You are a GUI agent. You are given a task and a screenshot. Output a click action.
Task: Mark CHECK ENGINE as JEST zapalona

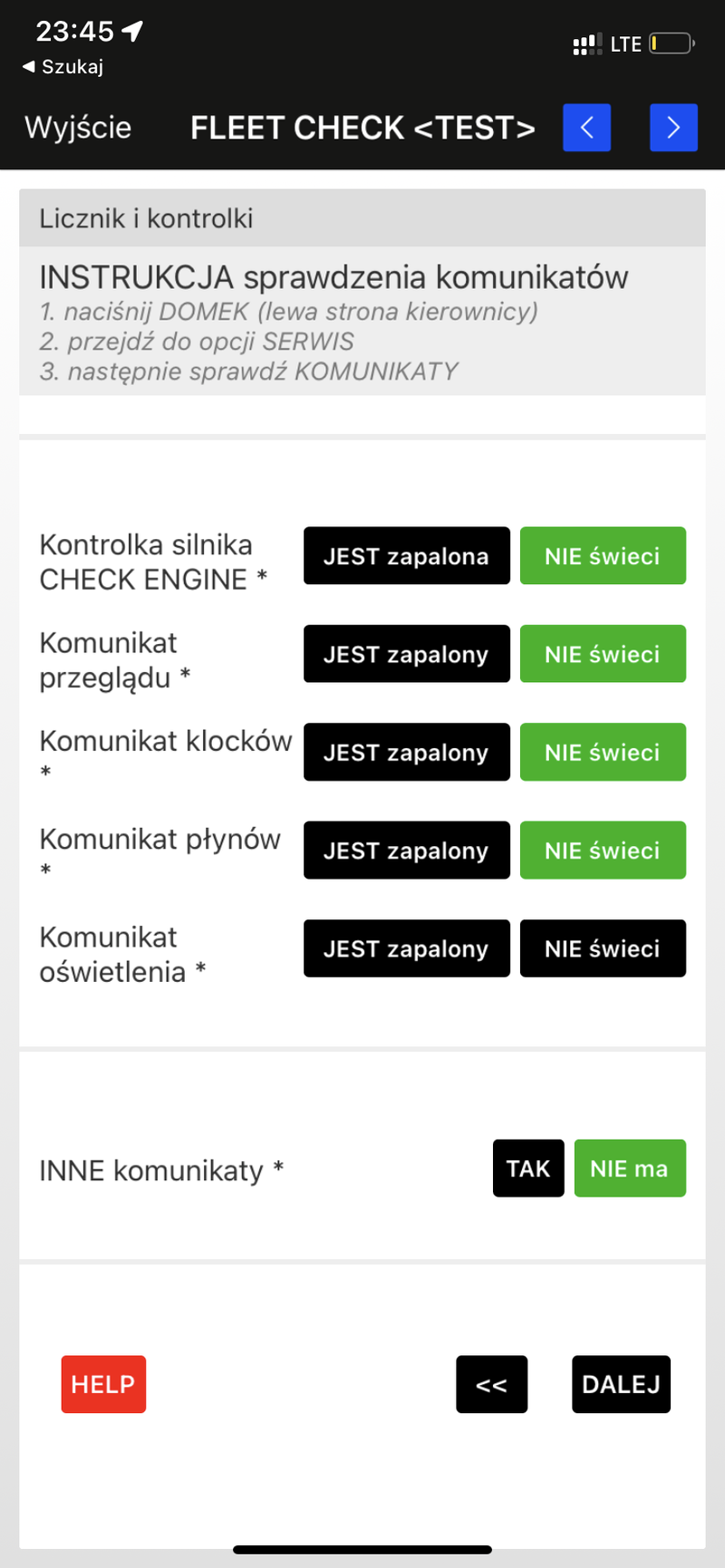tap(406, 556)
